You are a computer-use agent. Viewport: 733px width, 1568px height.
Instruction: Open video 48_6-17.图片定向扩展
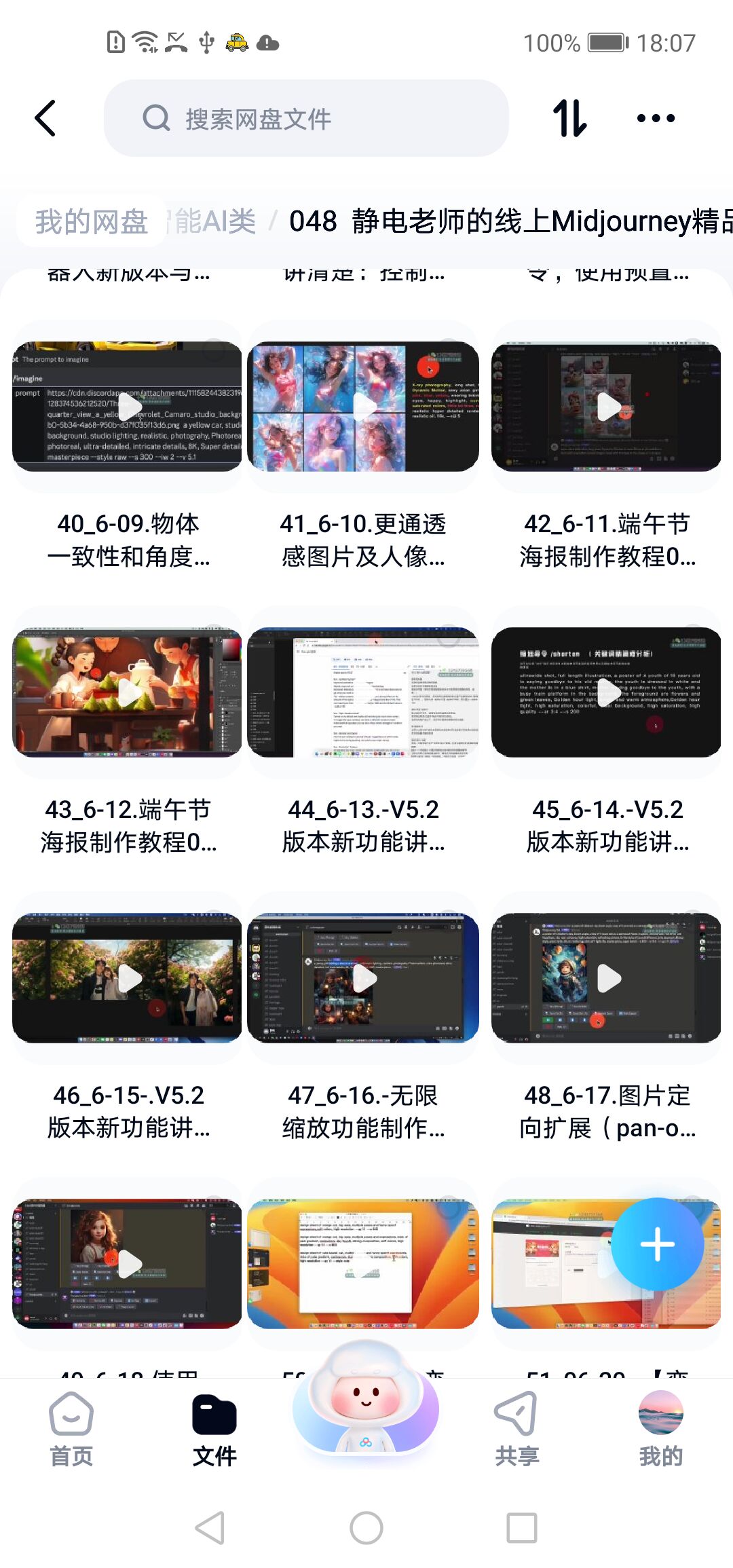(x=606, y=978)
